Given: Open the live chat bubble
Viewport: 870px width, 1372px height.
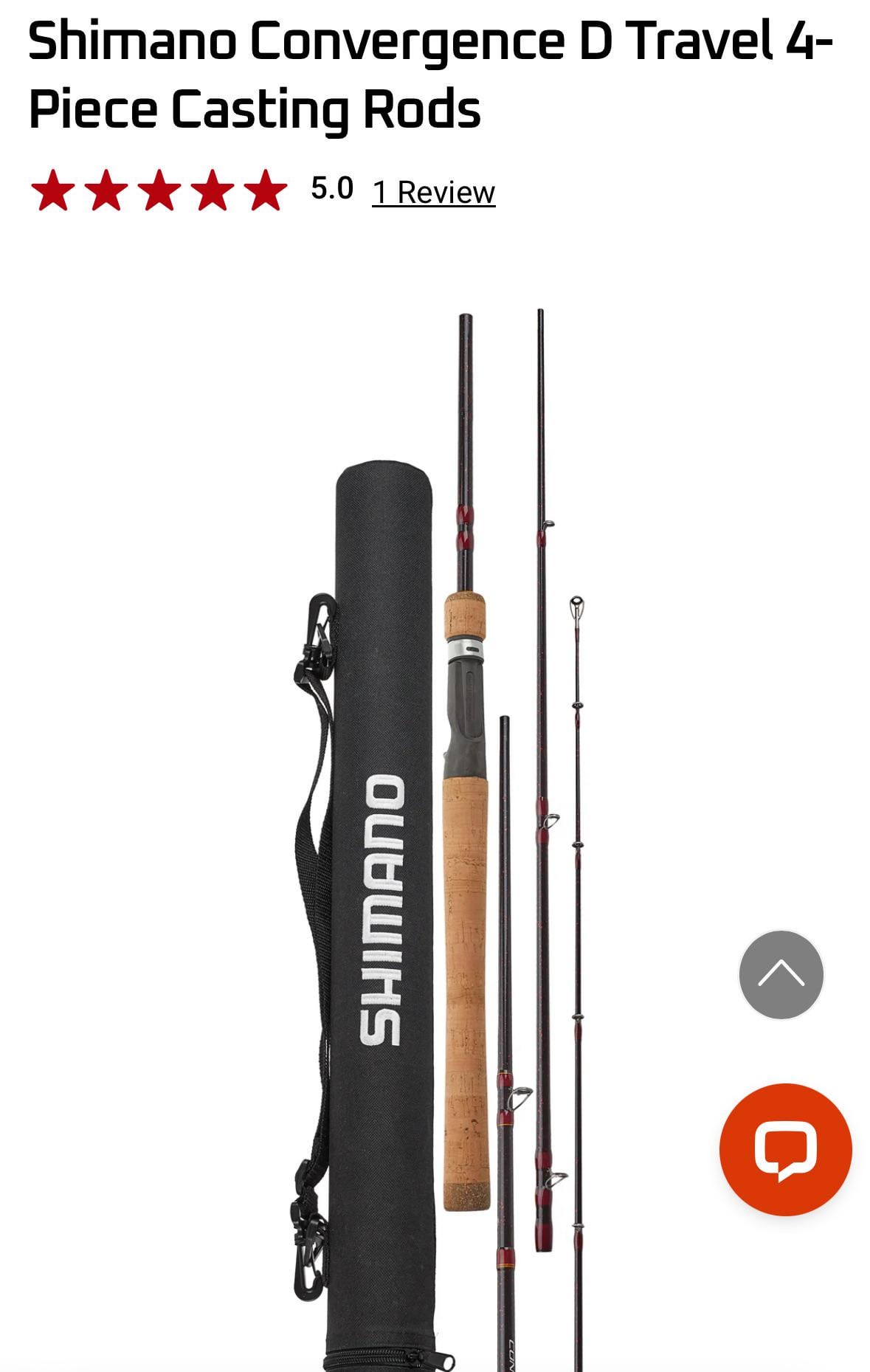Looking at the screenshot, I should (785, 1149).
